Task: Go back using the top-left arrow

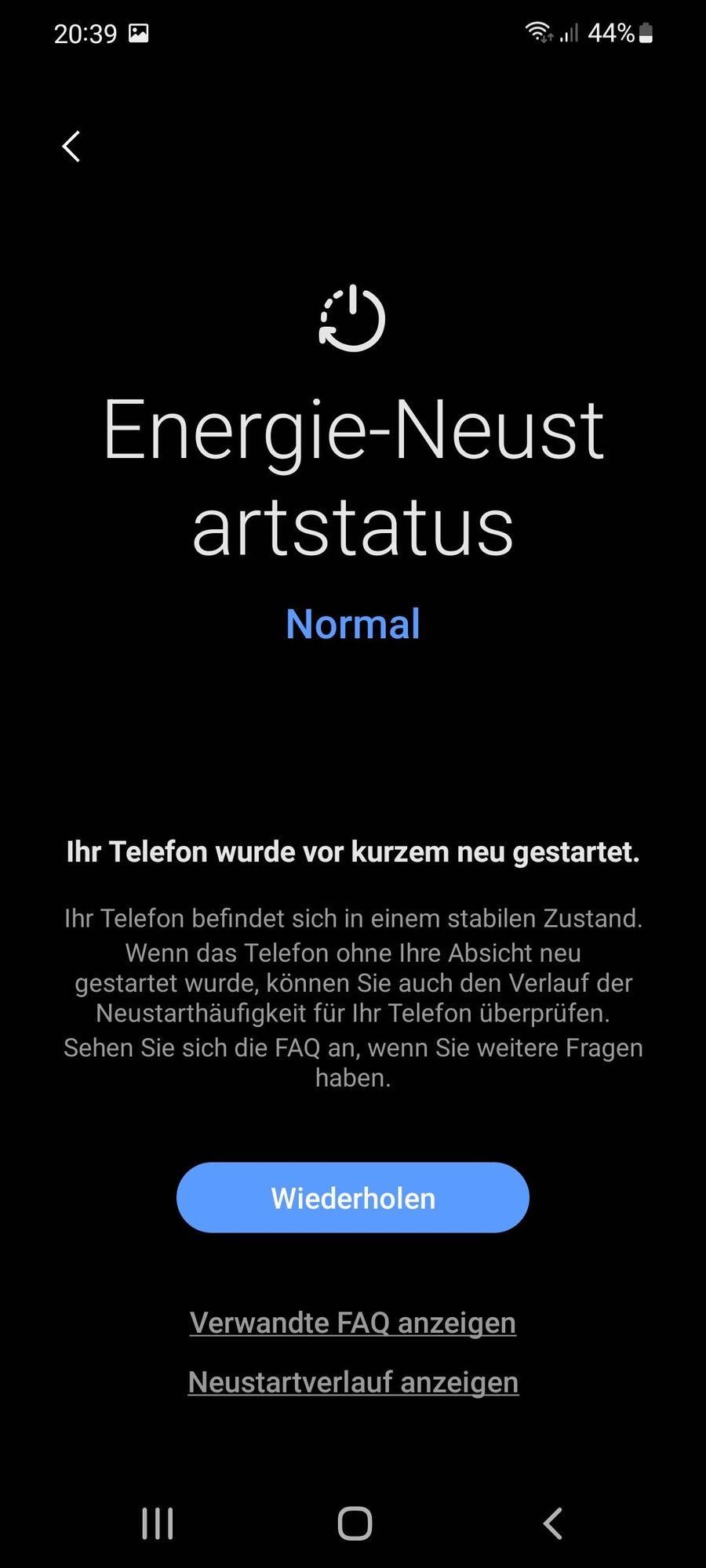Action: click(71, 147)
